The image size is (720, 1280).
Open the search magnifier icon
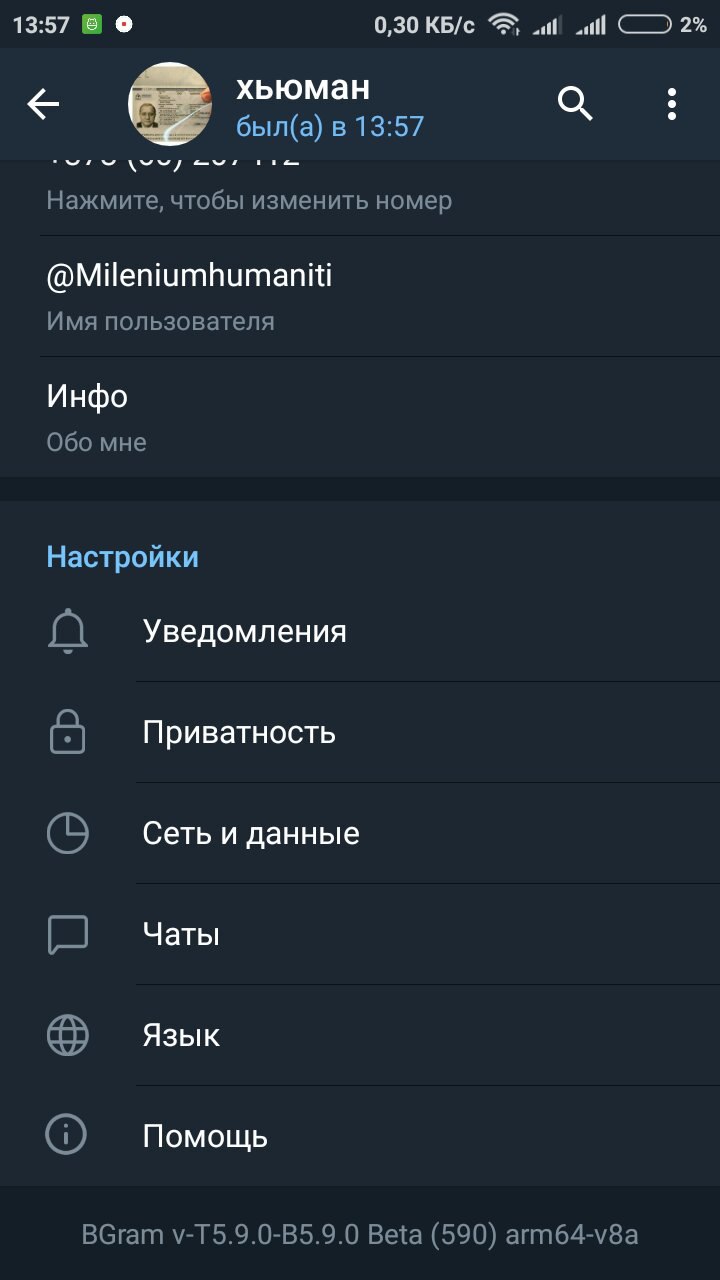coord(575,104)
